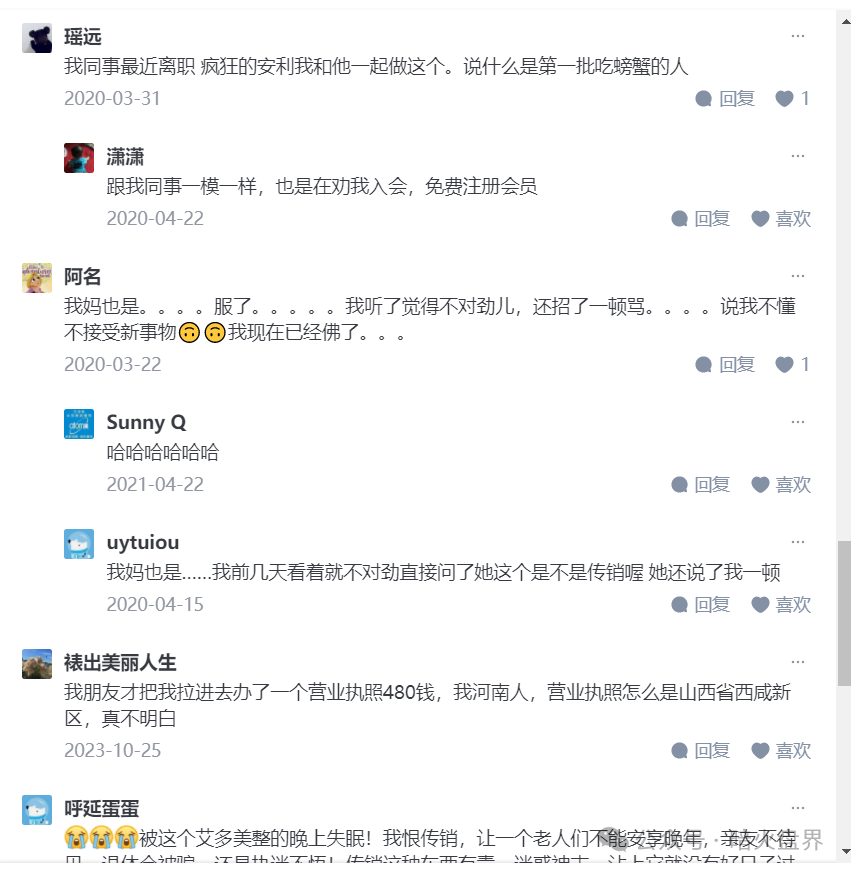
Task: Reply to 袜出美丽人生's comment
Action: tap(701, 750)
